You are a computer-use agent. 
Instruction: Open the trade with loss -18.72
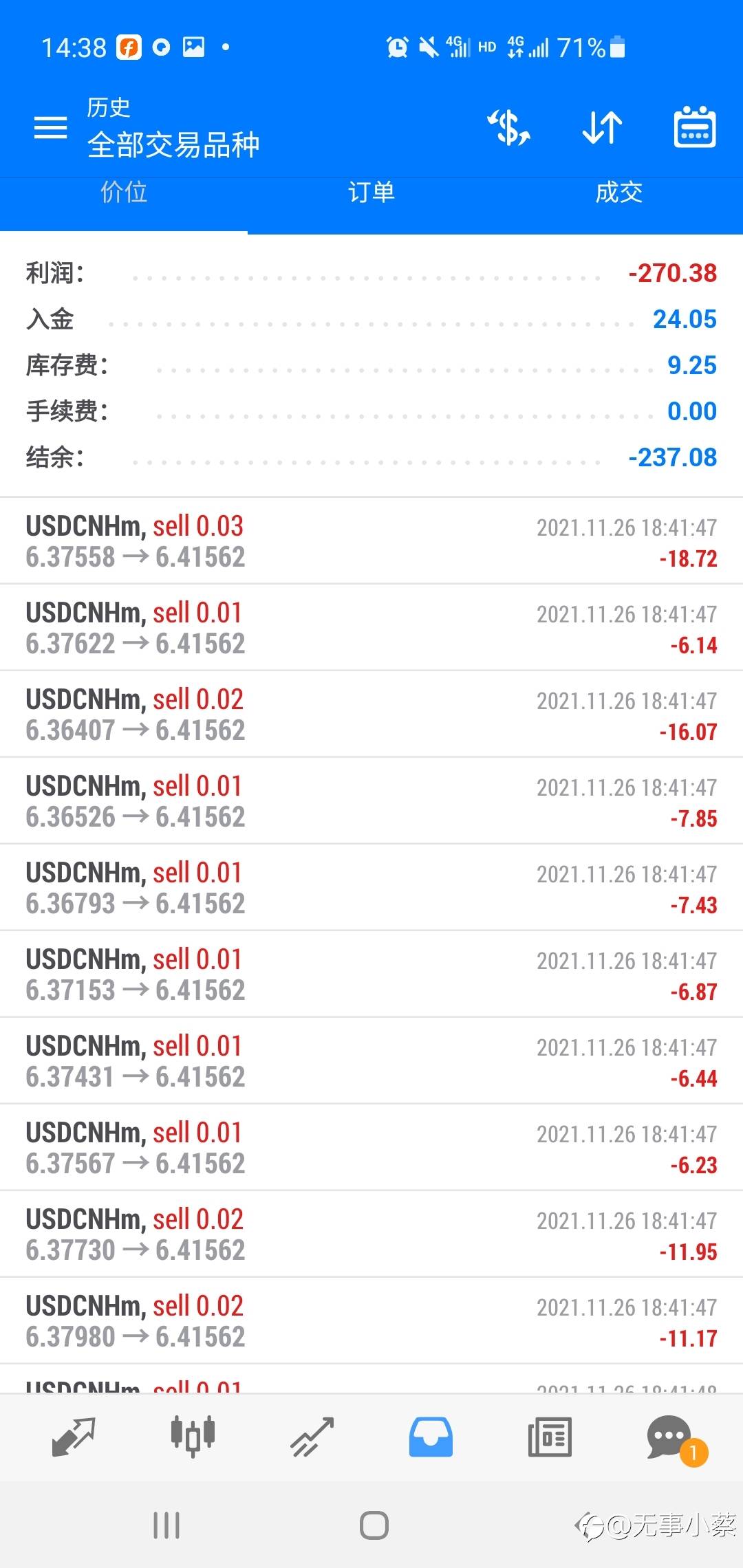click(371, 541)
